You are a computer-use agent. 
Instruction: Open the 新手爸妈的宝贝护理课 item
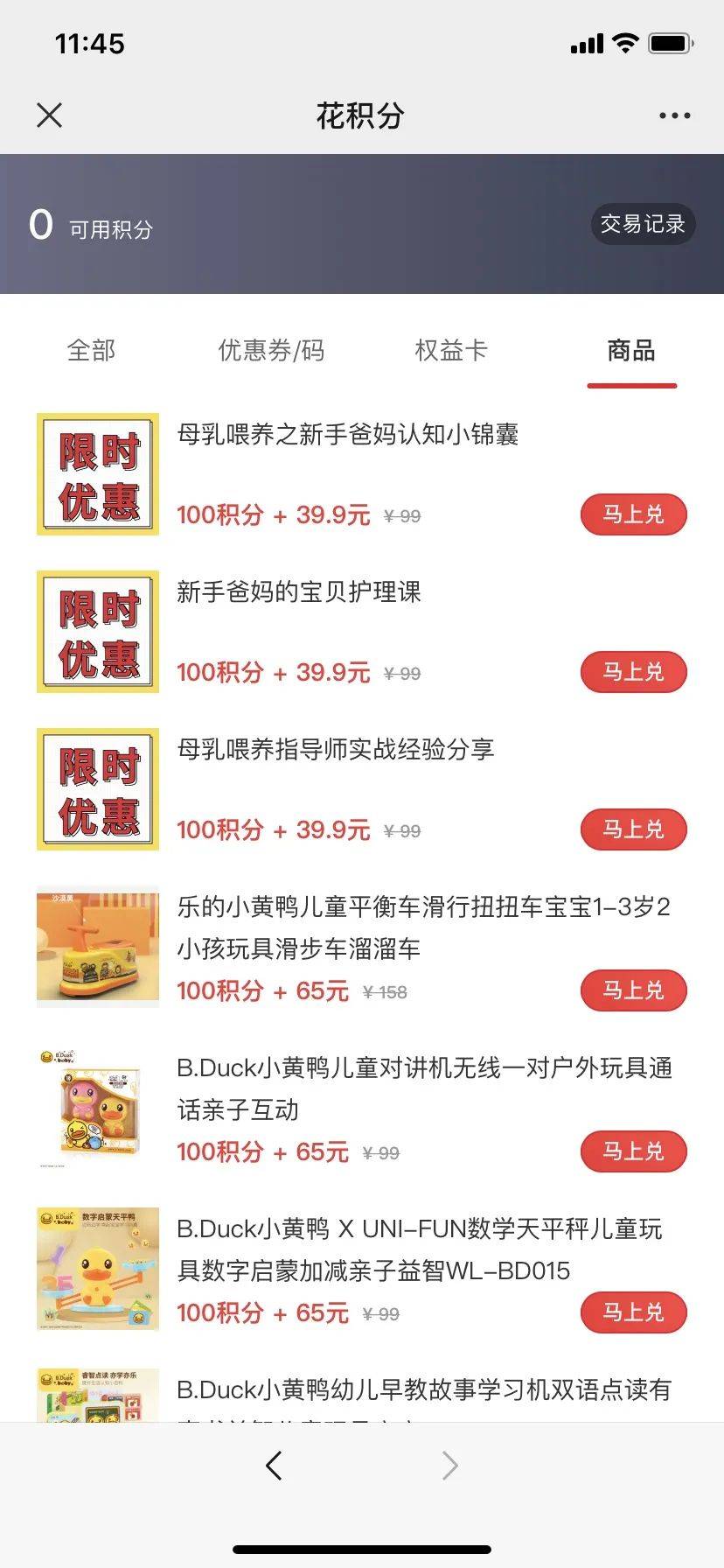click(x=299, y=592)
